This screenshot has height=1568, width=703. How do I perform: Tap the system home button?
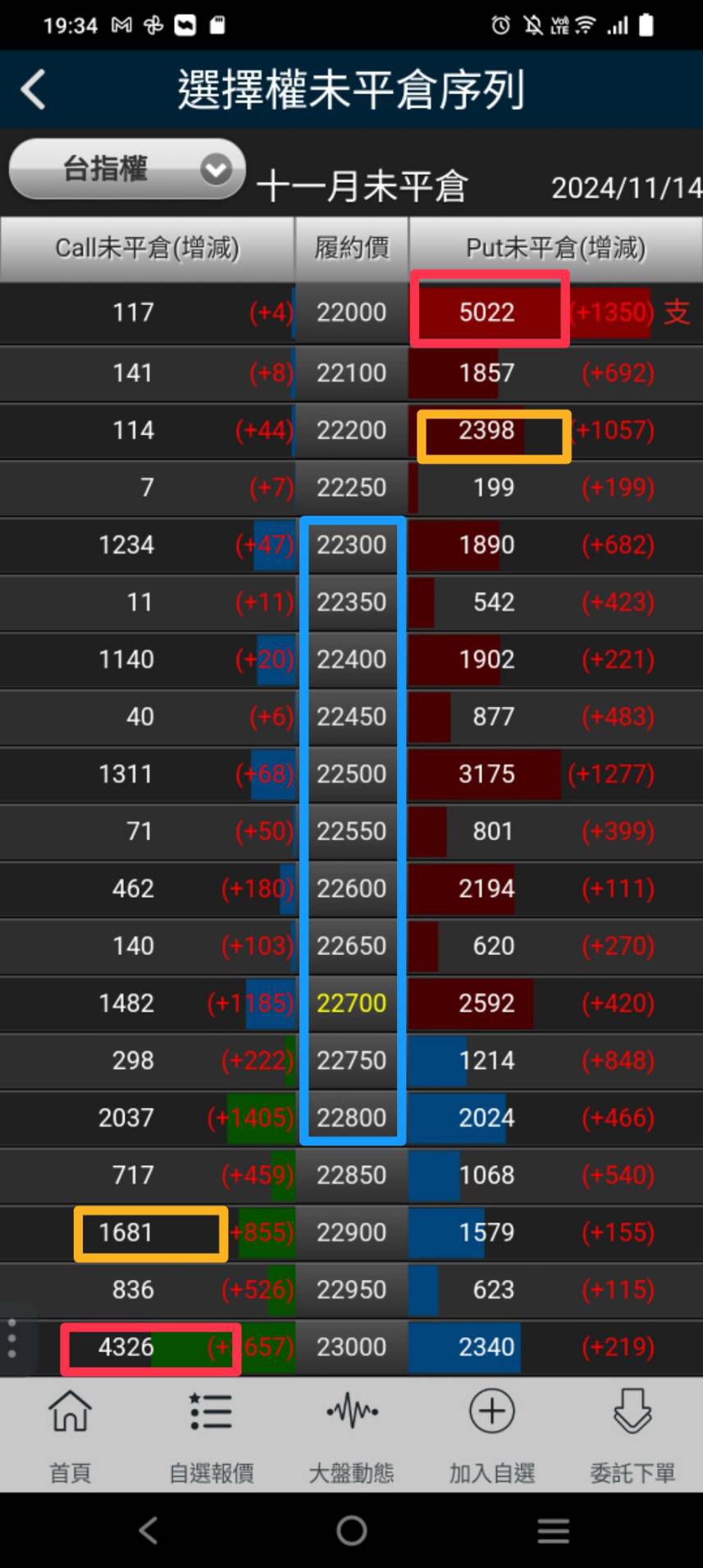pyautogui.click(x=351, y=1530)
